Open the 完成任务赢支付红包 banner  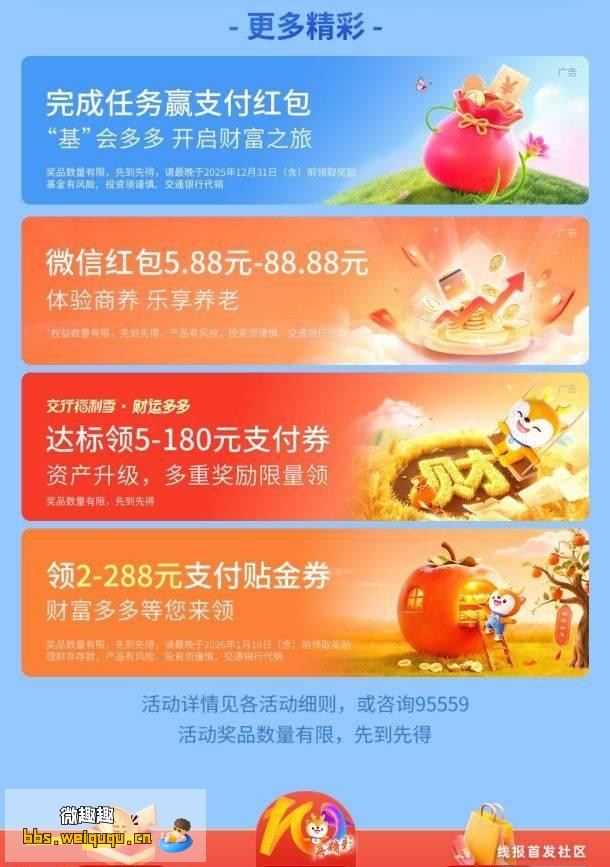[305, 130]
